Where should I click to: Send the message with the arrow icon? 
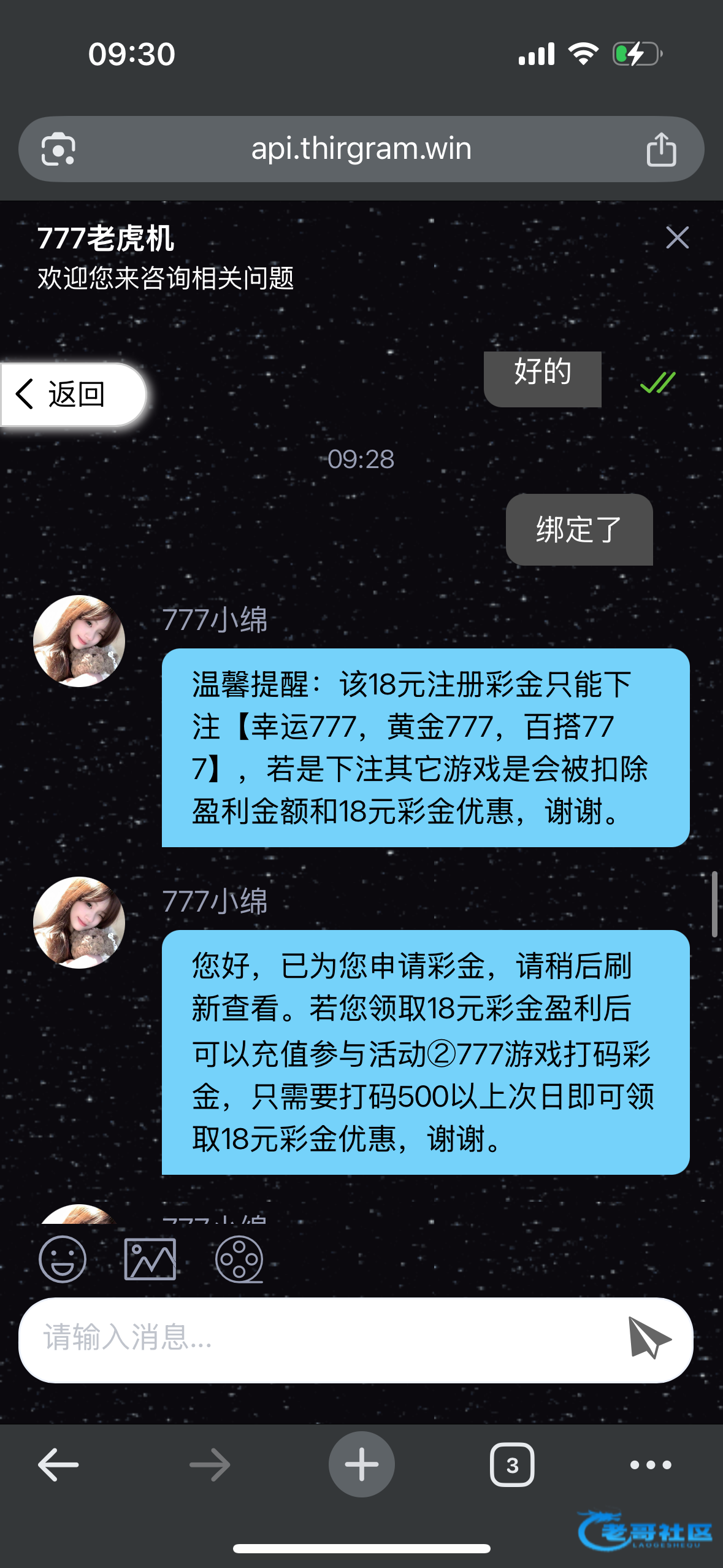coord(649,1339)
